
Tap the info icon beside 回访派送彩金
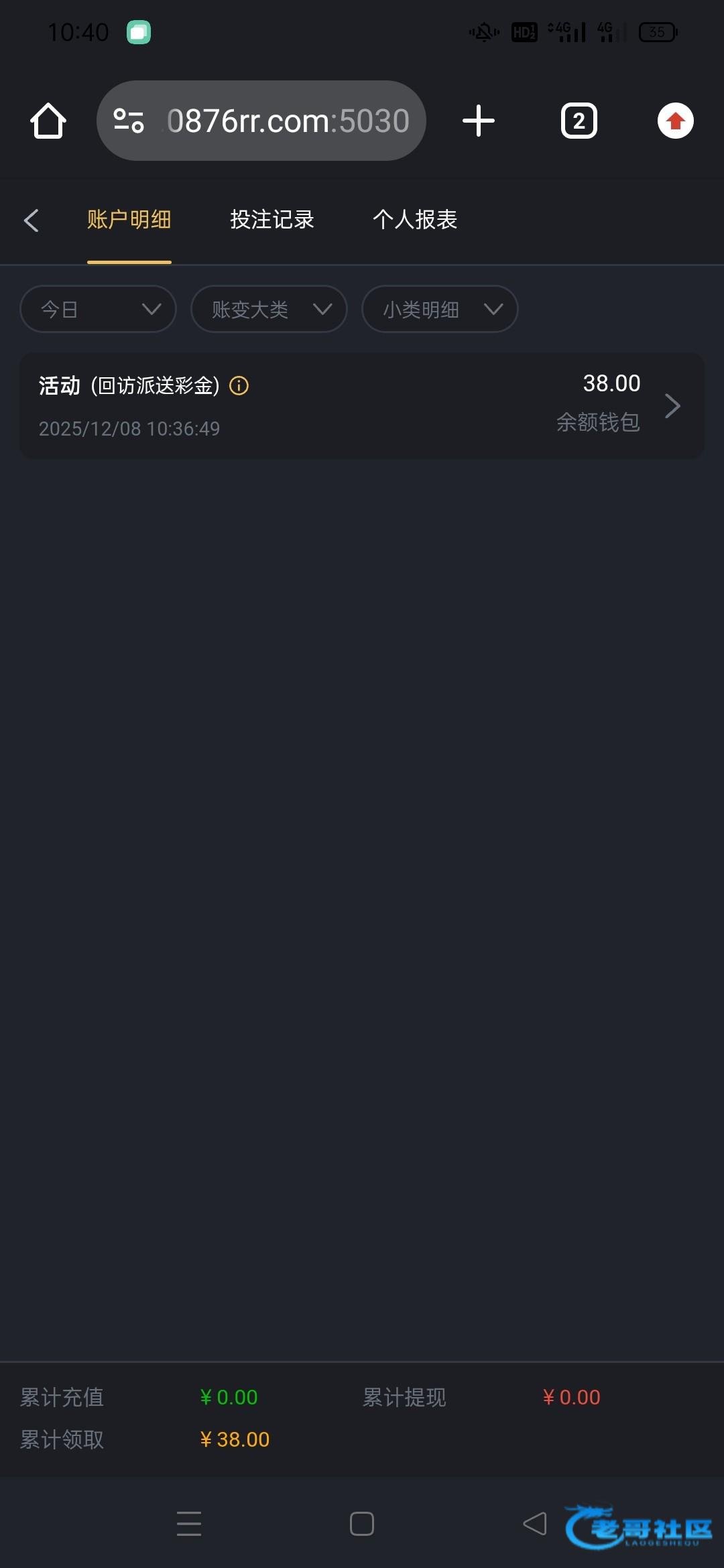(239, 386)
